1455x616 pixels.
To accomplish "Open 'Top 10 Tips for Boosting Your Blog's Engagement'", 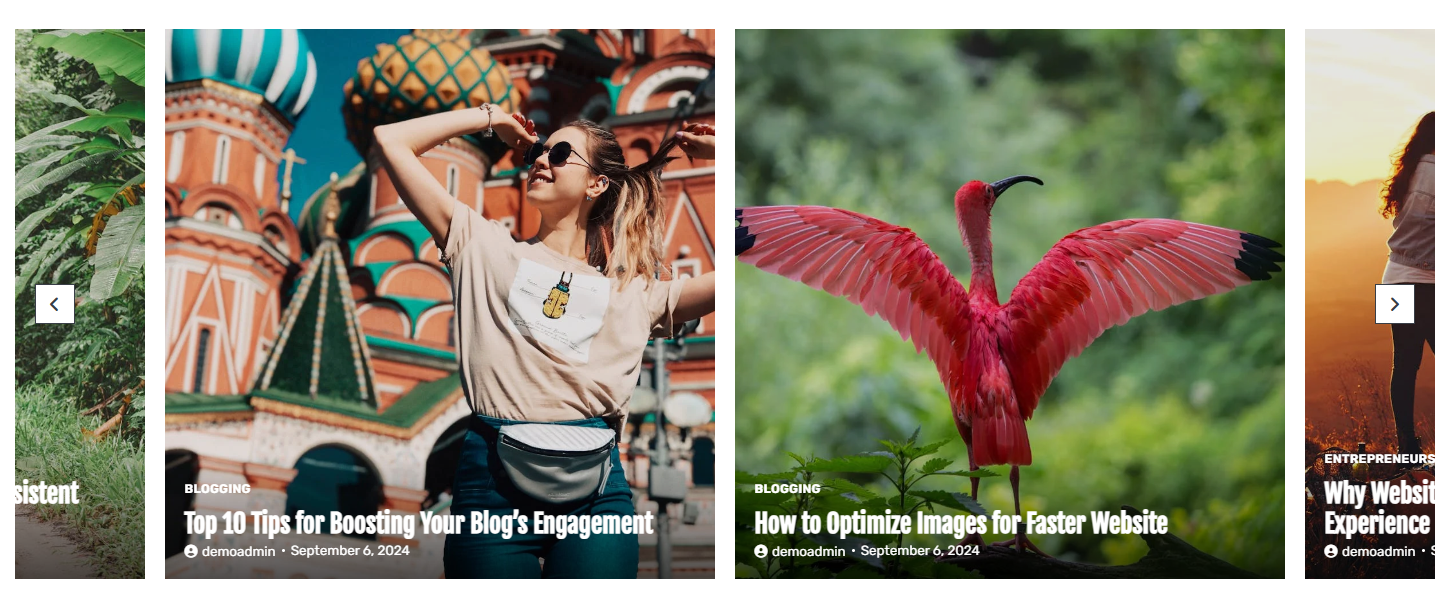I will [x=418, y=523].
